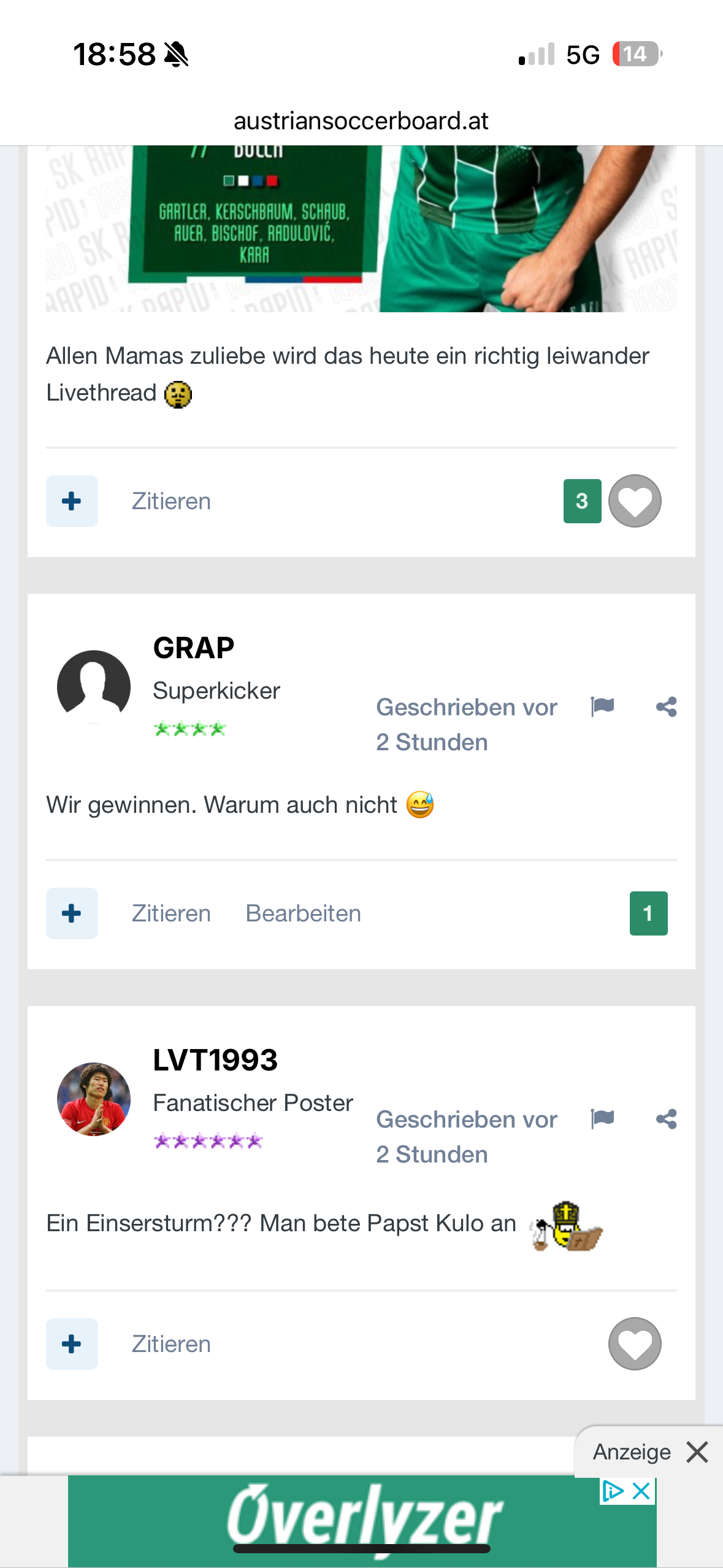Screen dimensions: 723x1568
Task: Multi-quote LVT1993's post with plus button
Action: pos(72,1344)
